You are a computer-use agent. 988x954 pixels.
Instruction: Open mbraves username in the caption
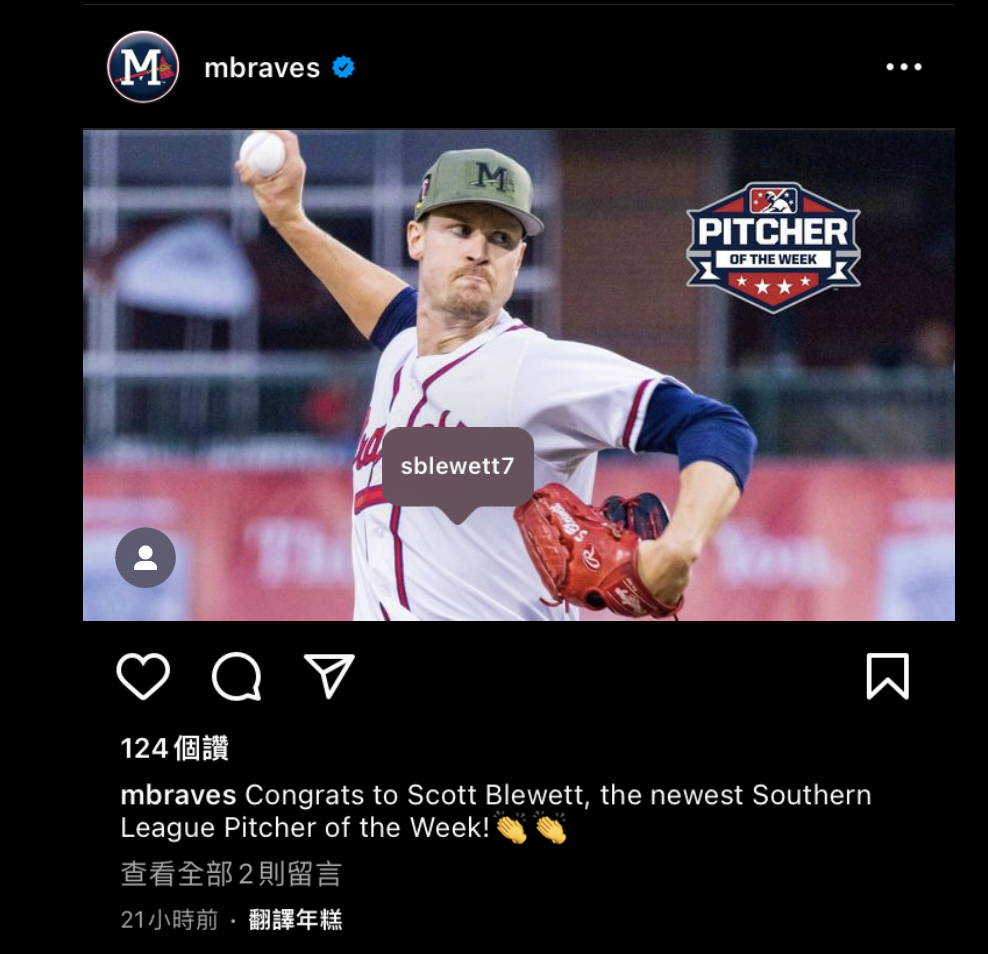[178, 796]
